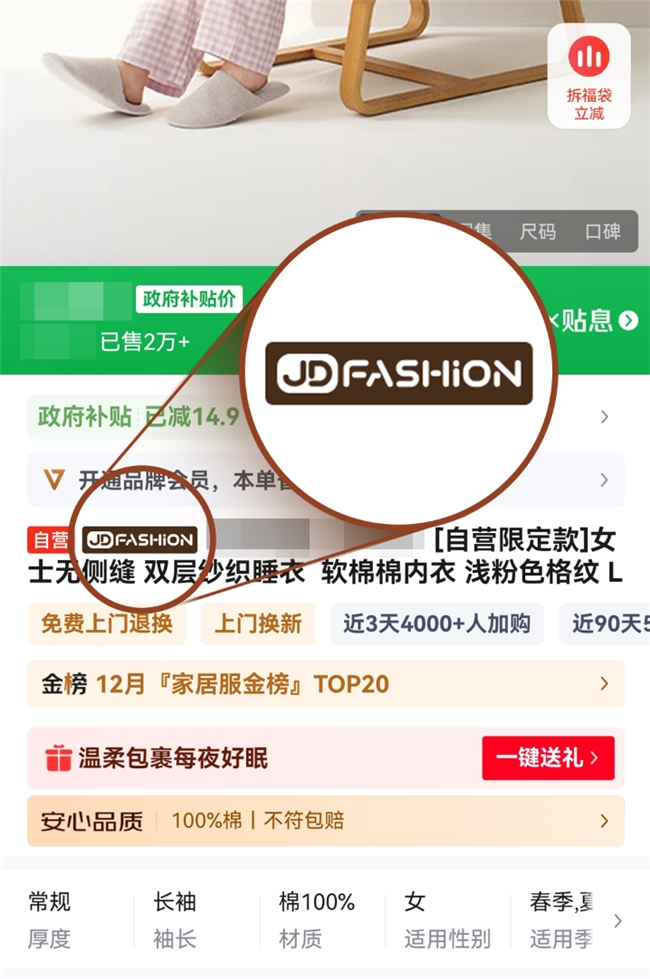Tap the 上门换新 service chip
Screen dimensions: 650x979
(257, 624)
